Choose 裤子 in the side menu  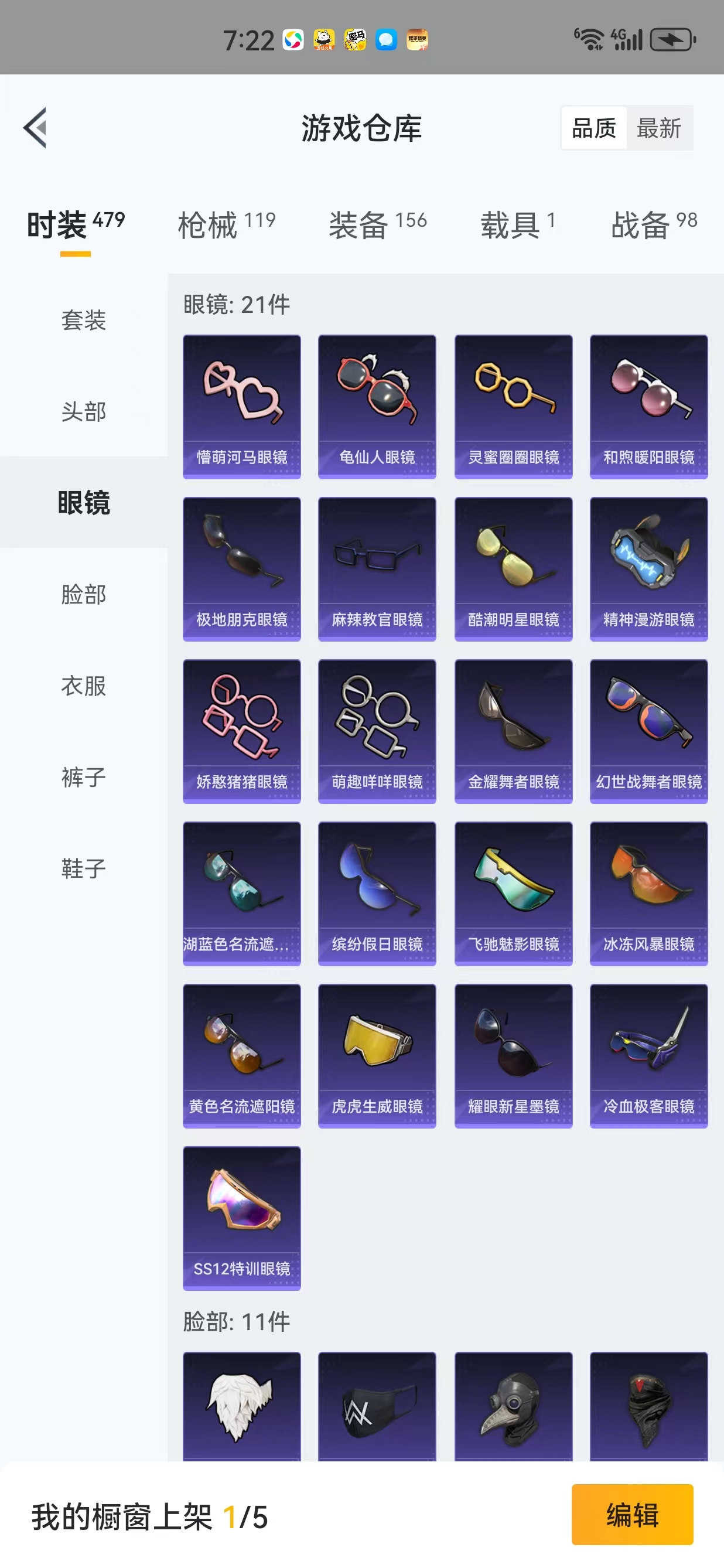84,777
